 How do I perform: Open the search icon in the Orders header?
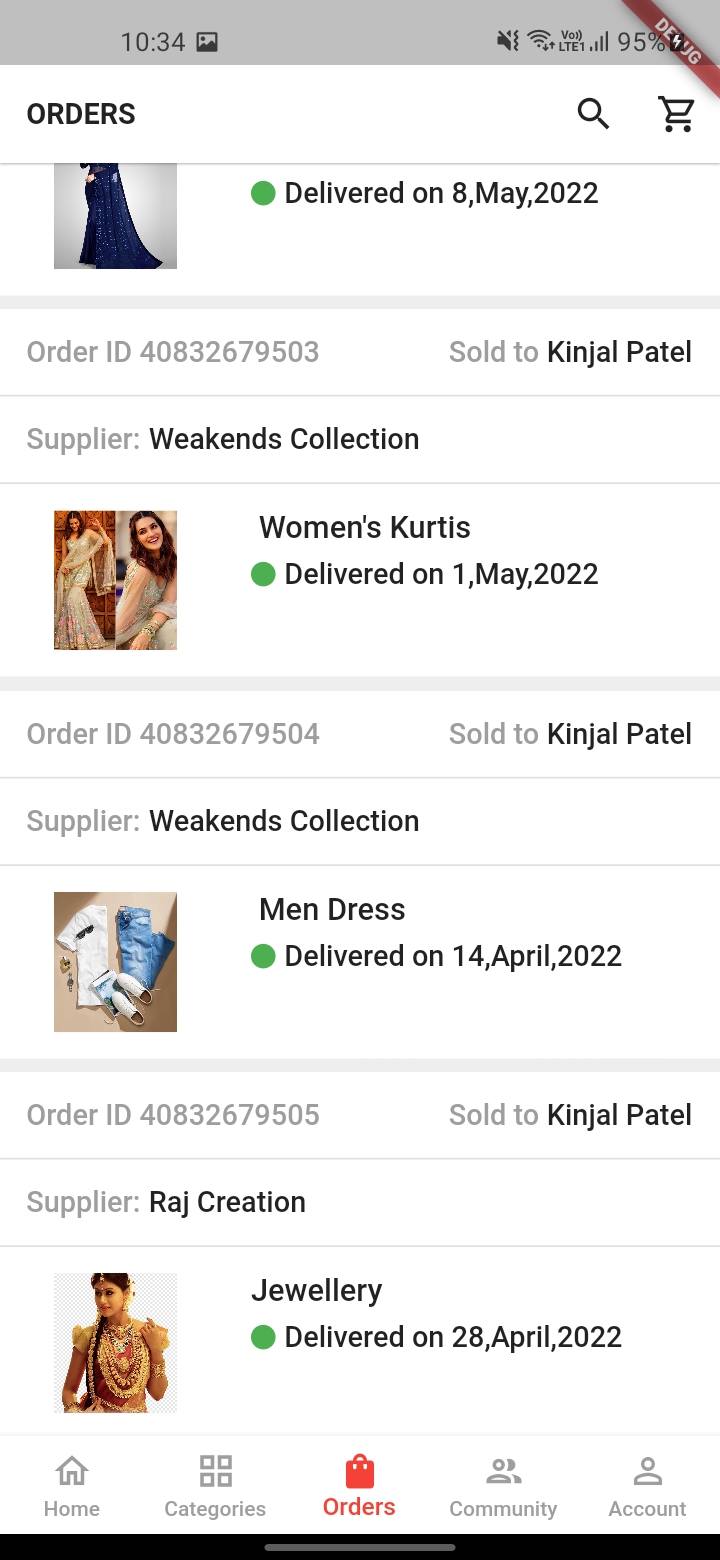(592, 113)
